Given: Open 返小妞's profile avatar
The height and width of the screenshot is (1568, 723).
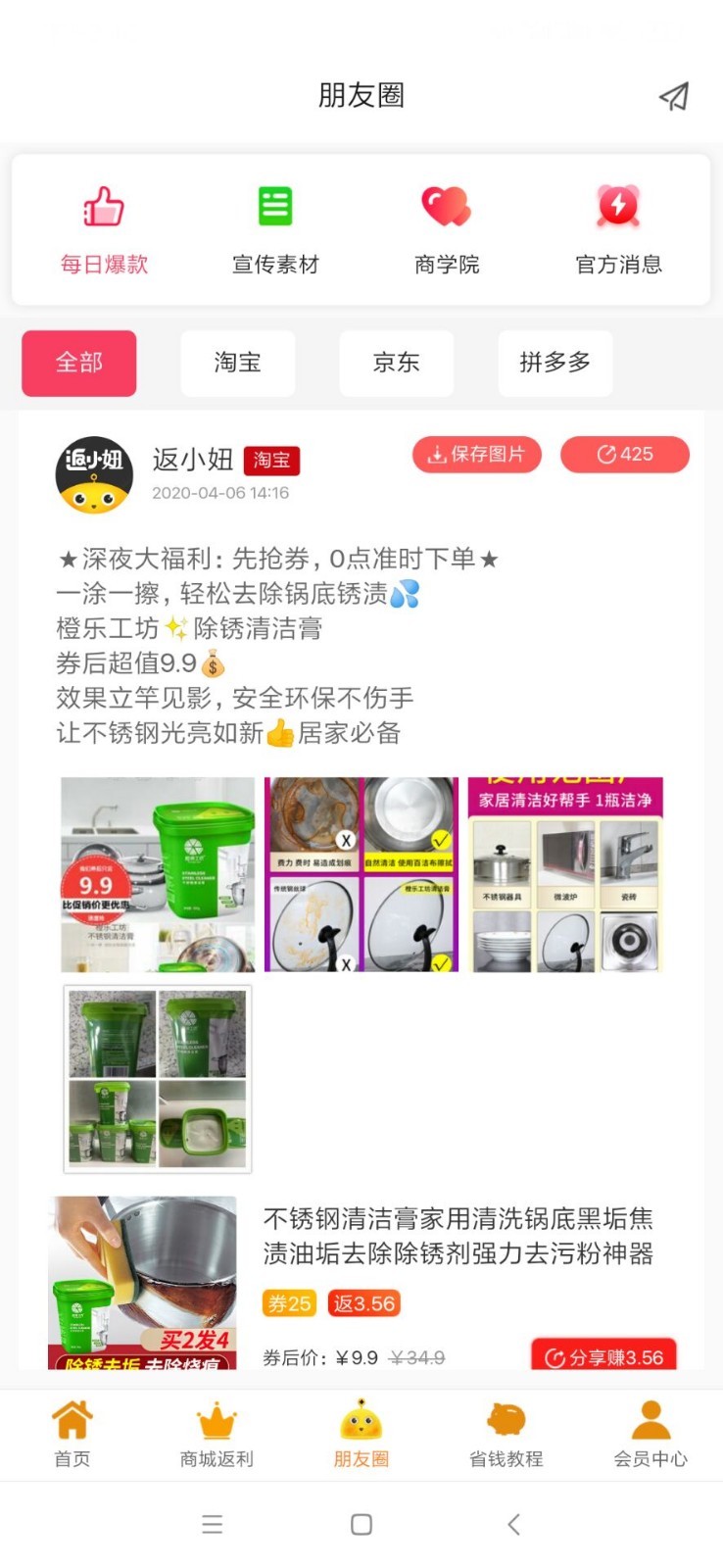Looking at the screenshot, I should click(94, 475).
